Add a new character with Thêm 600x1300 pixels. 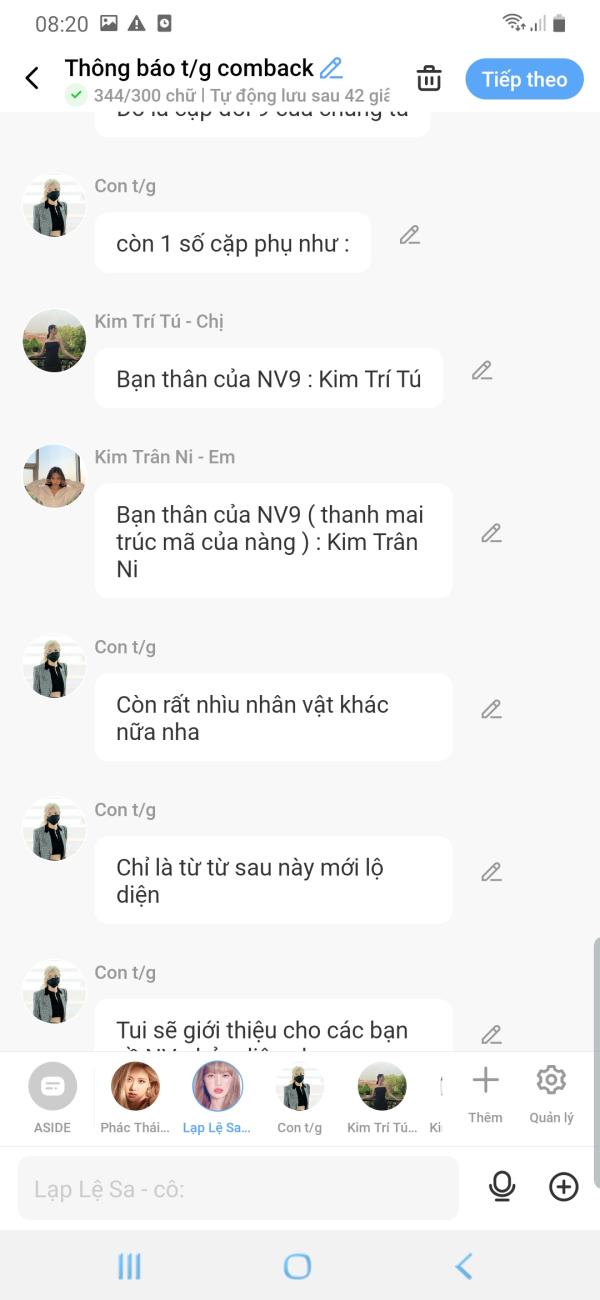(x=485, y=1093)
